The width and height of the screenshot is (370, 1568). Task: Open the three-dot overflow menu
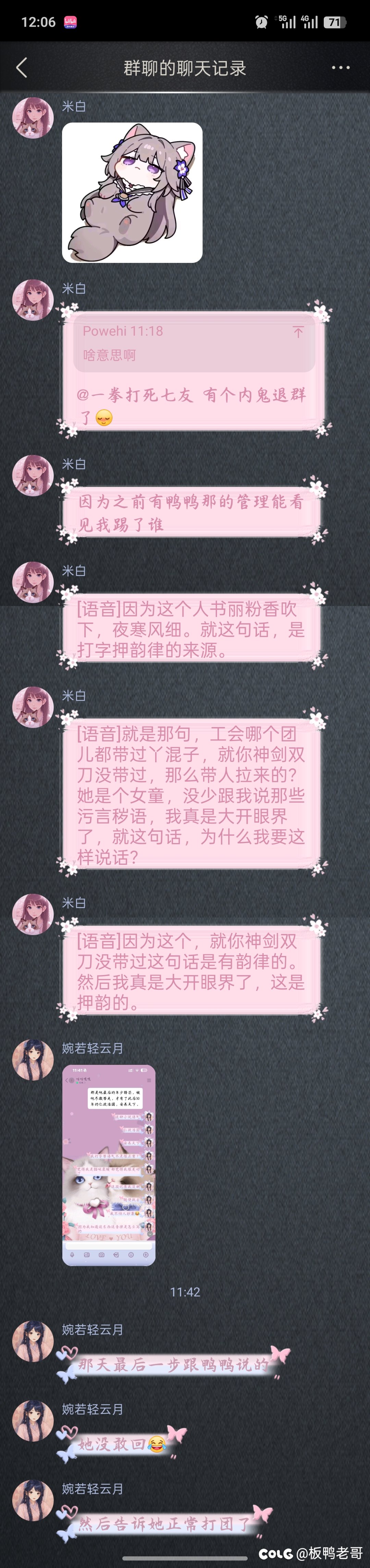(340, 67)
